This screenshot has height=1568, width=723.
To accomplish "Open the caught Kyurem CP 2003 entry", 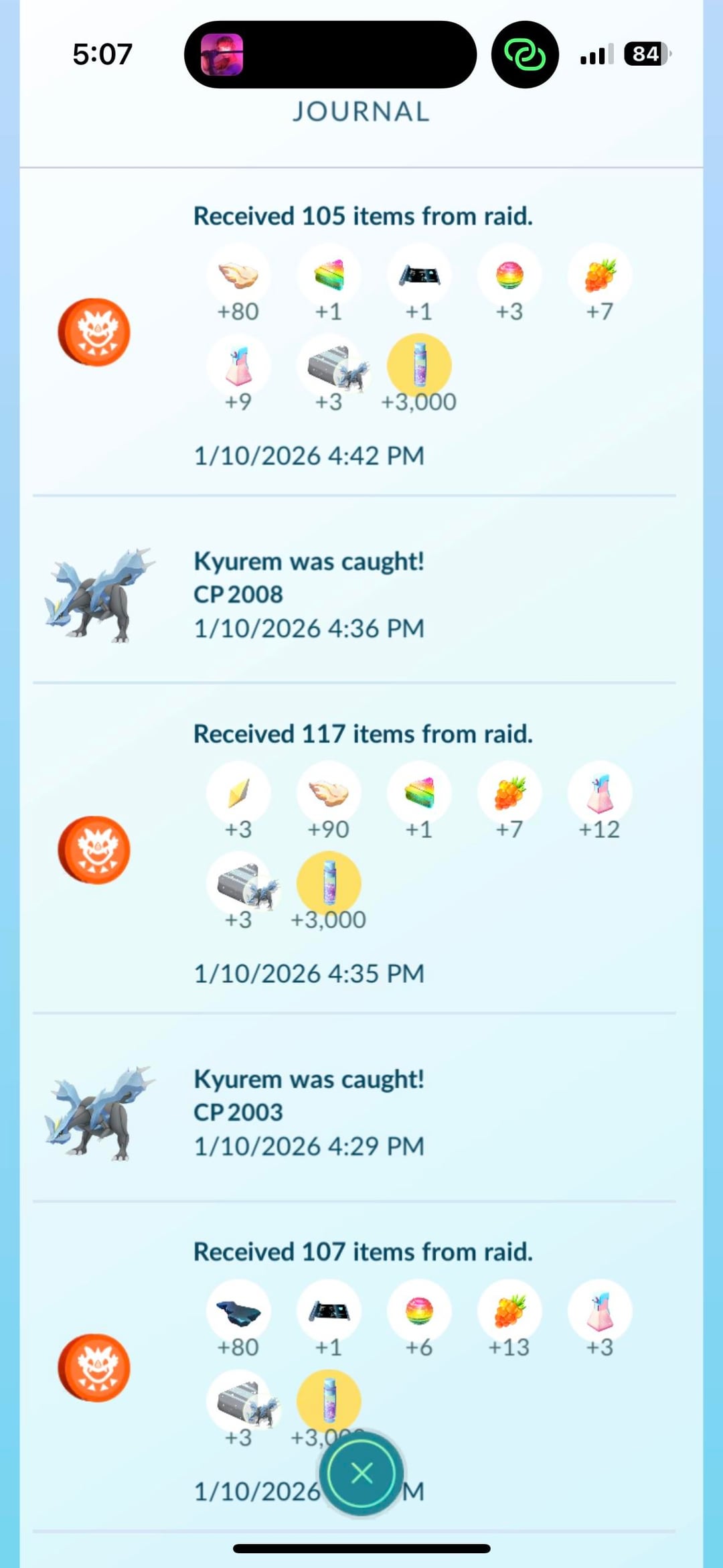I will [308, 1111].
